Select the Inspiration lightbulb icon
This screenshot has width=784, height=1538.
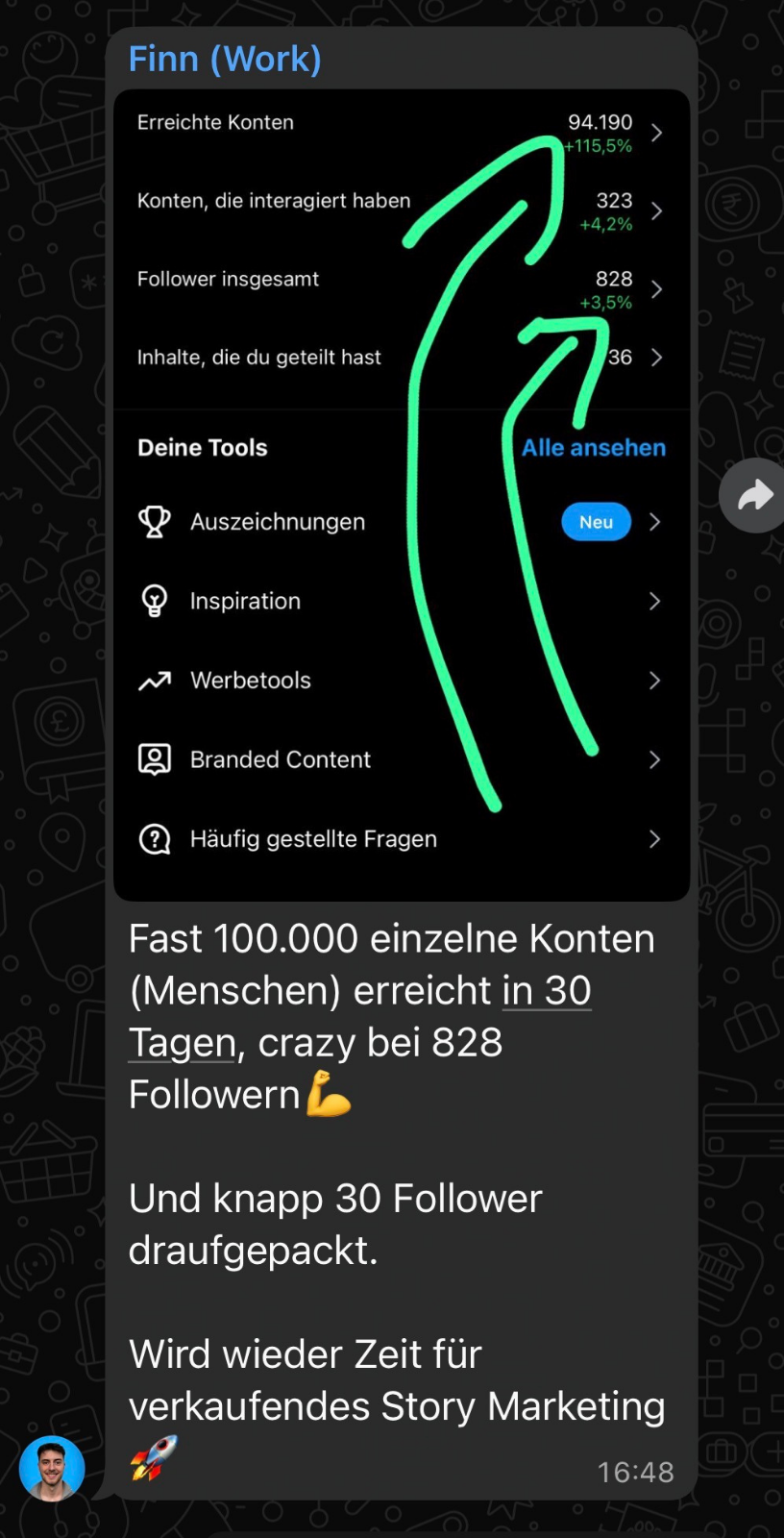tap(155, 600)
